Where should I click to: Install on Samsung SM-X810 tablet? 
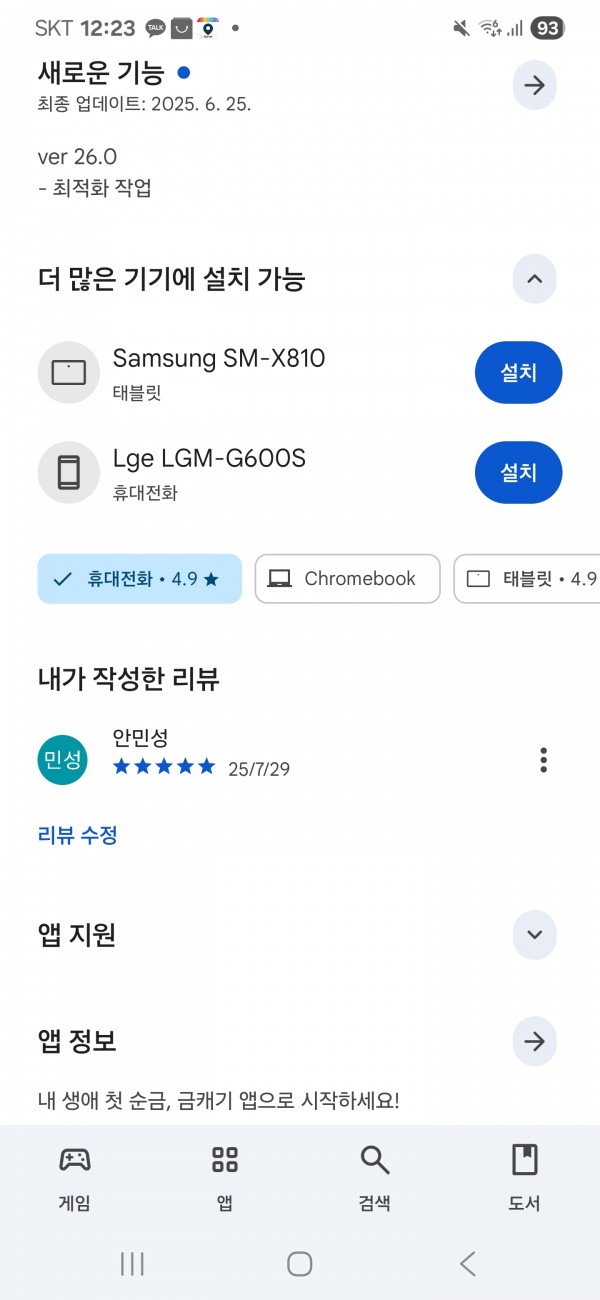[x=518, y=373]
